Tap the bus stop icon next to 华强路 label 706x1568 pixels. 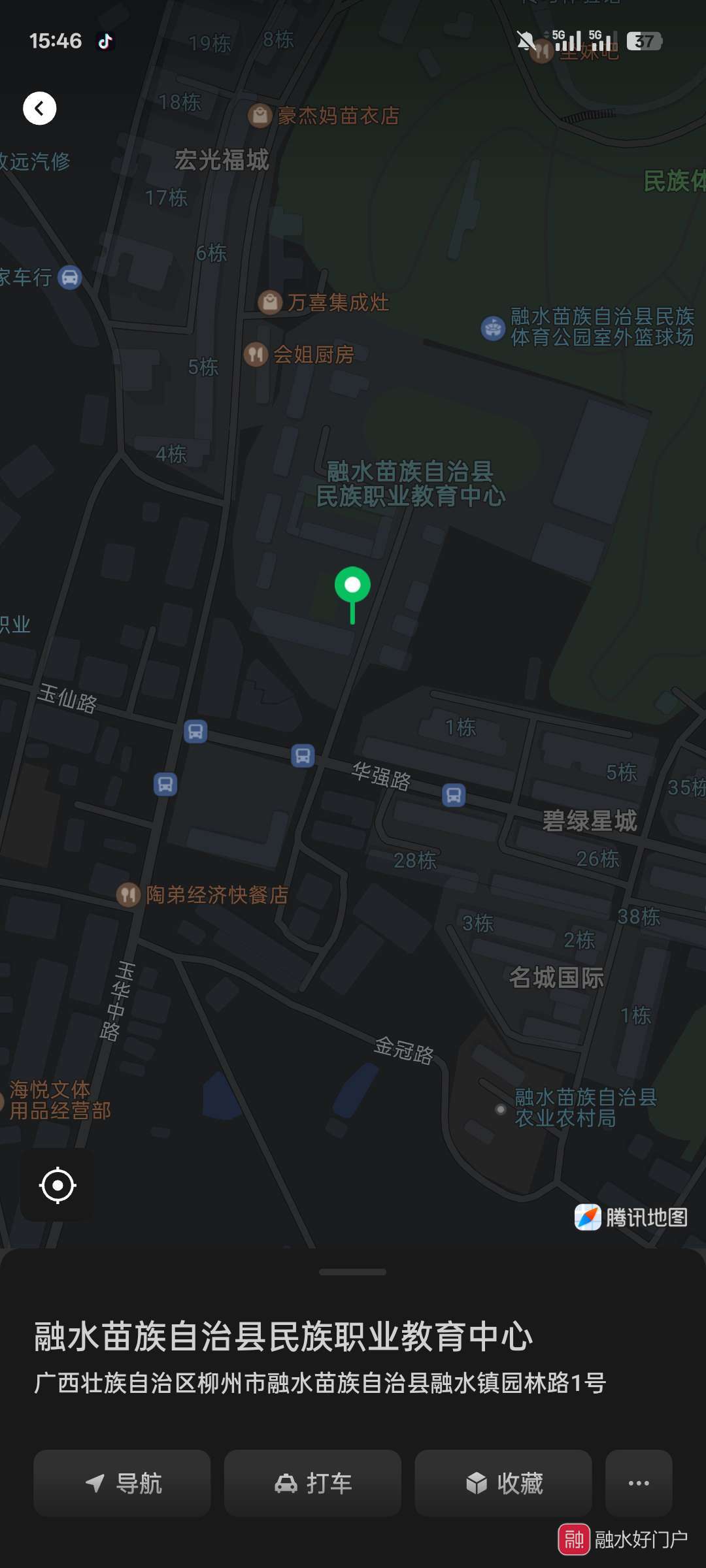(x=454, y=795)
